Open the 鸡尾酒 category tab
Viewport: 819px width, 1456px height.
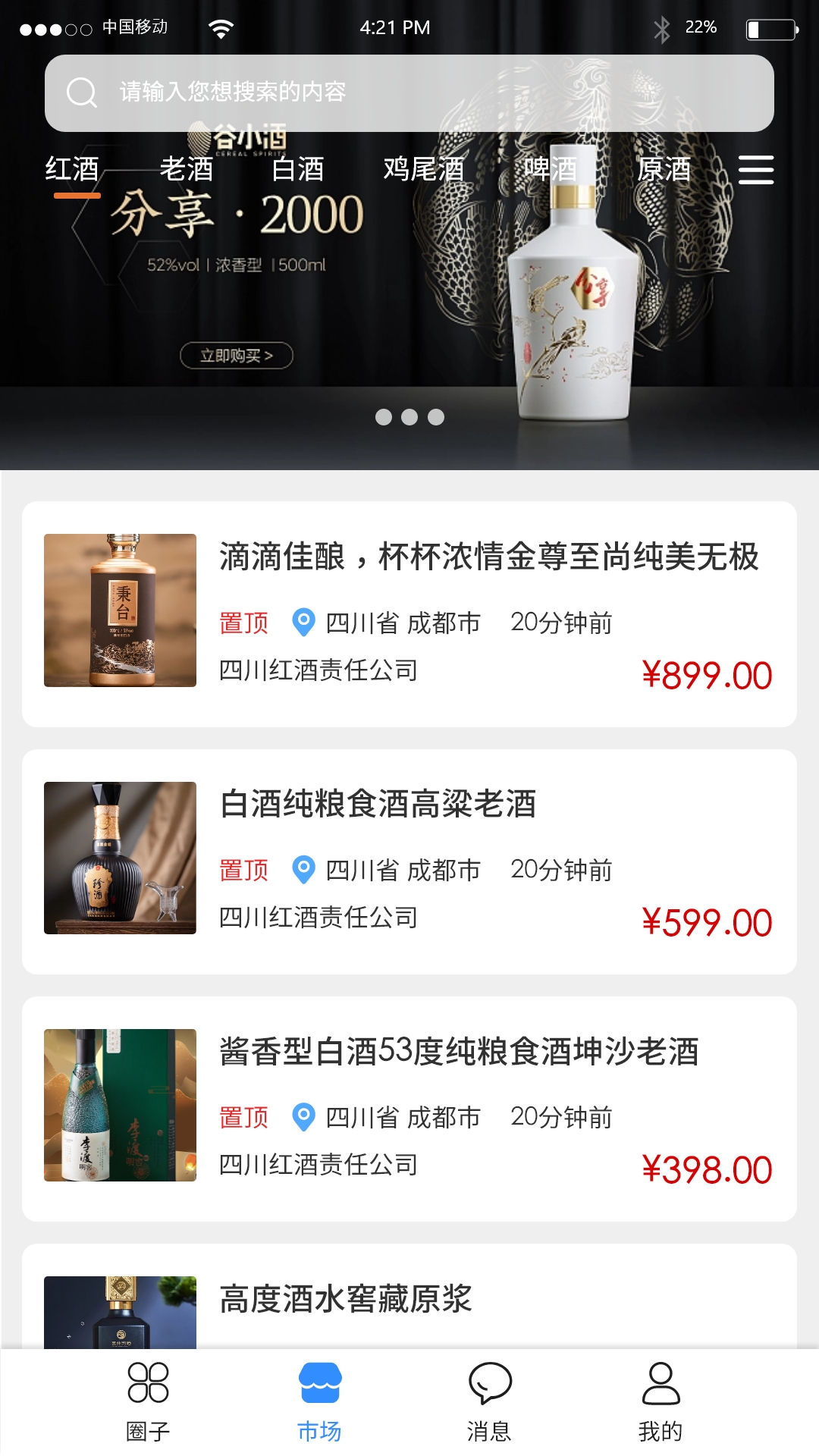(x=423, y=168)
